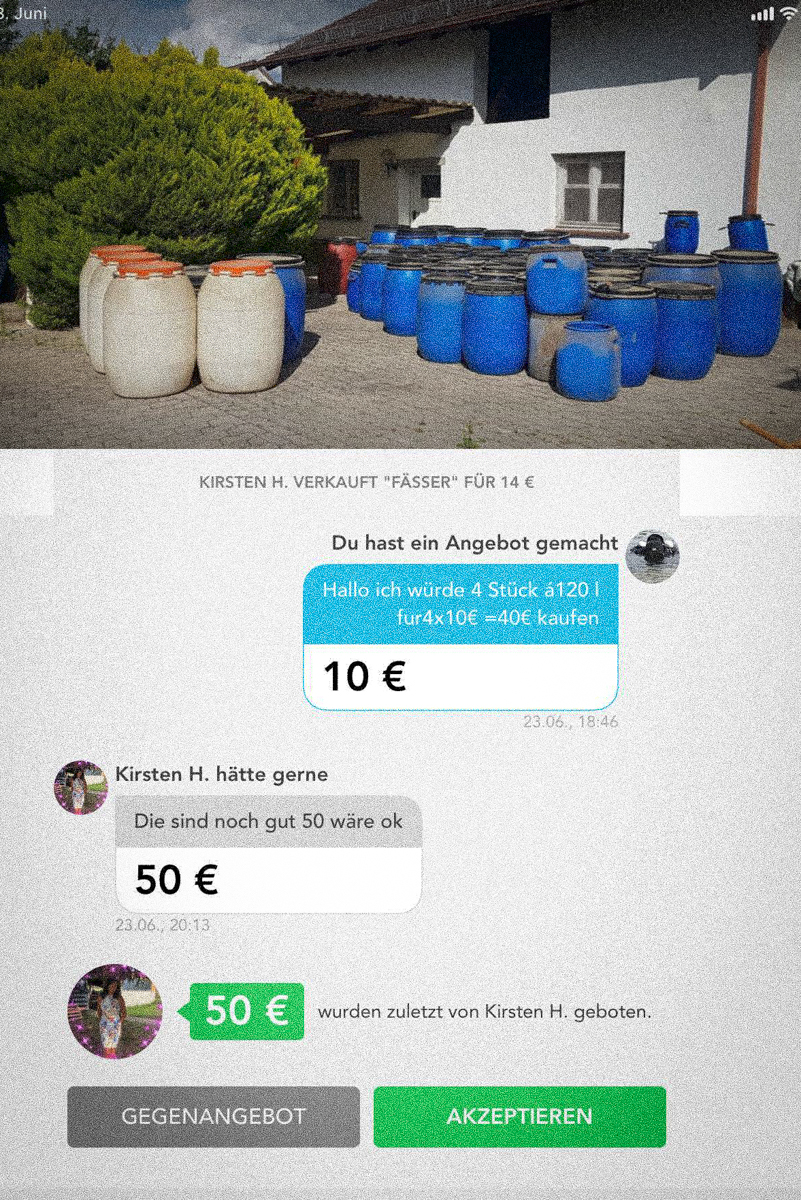The image size is (801, 1200).
Task: Open the Fässer listing photo
Action: pyautogui.click(x=400, y=225)
